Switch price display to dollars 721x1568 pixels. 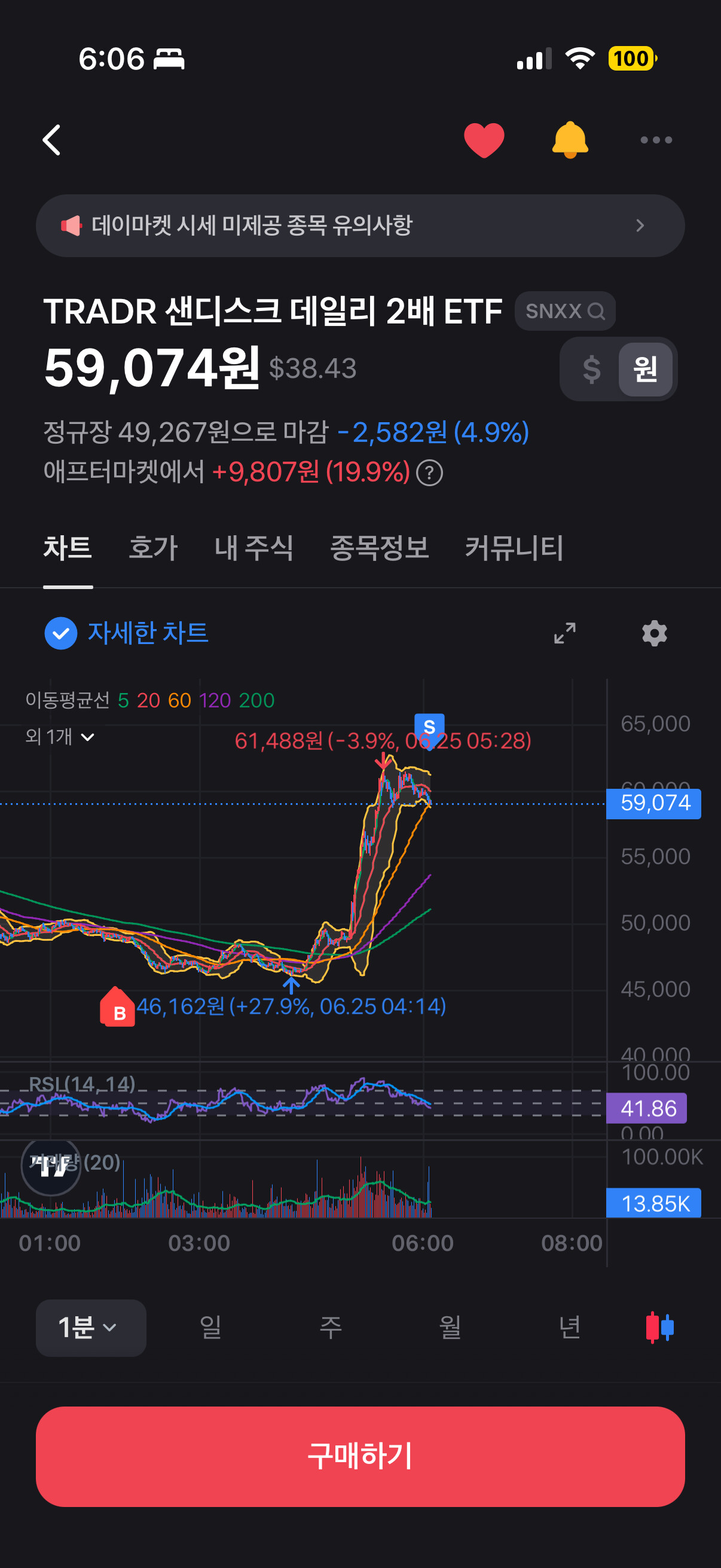(x=591, y=369)
